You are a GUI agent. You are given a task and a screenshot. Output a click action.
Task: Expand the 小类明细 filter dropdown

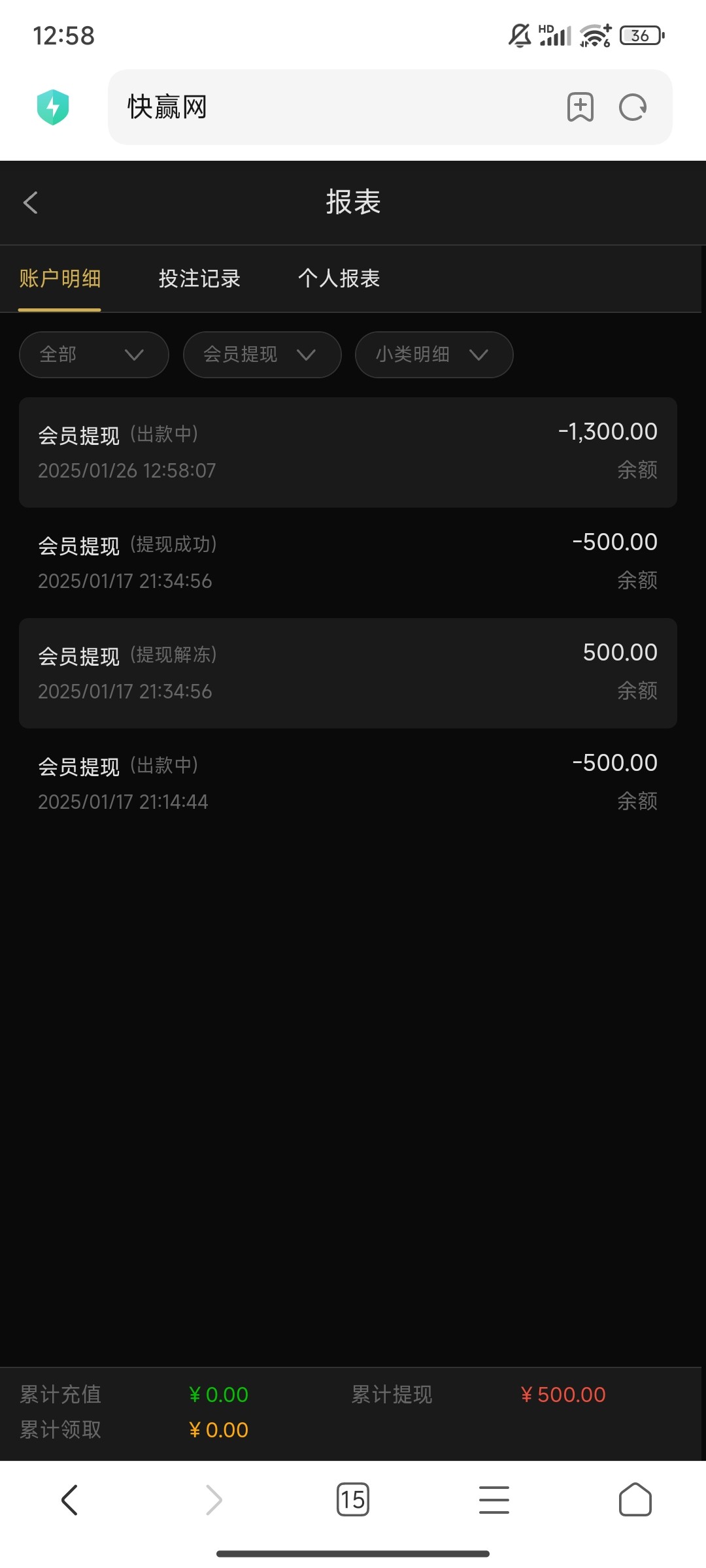click(x=434, y=355)
